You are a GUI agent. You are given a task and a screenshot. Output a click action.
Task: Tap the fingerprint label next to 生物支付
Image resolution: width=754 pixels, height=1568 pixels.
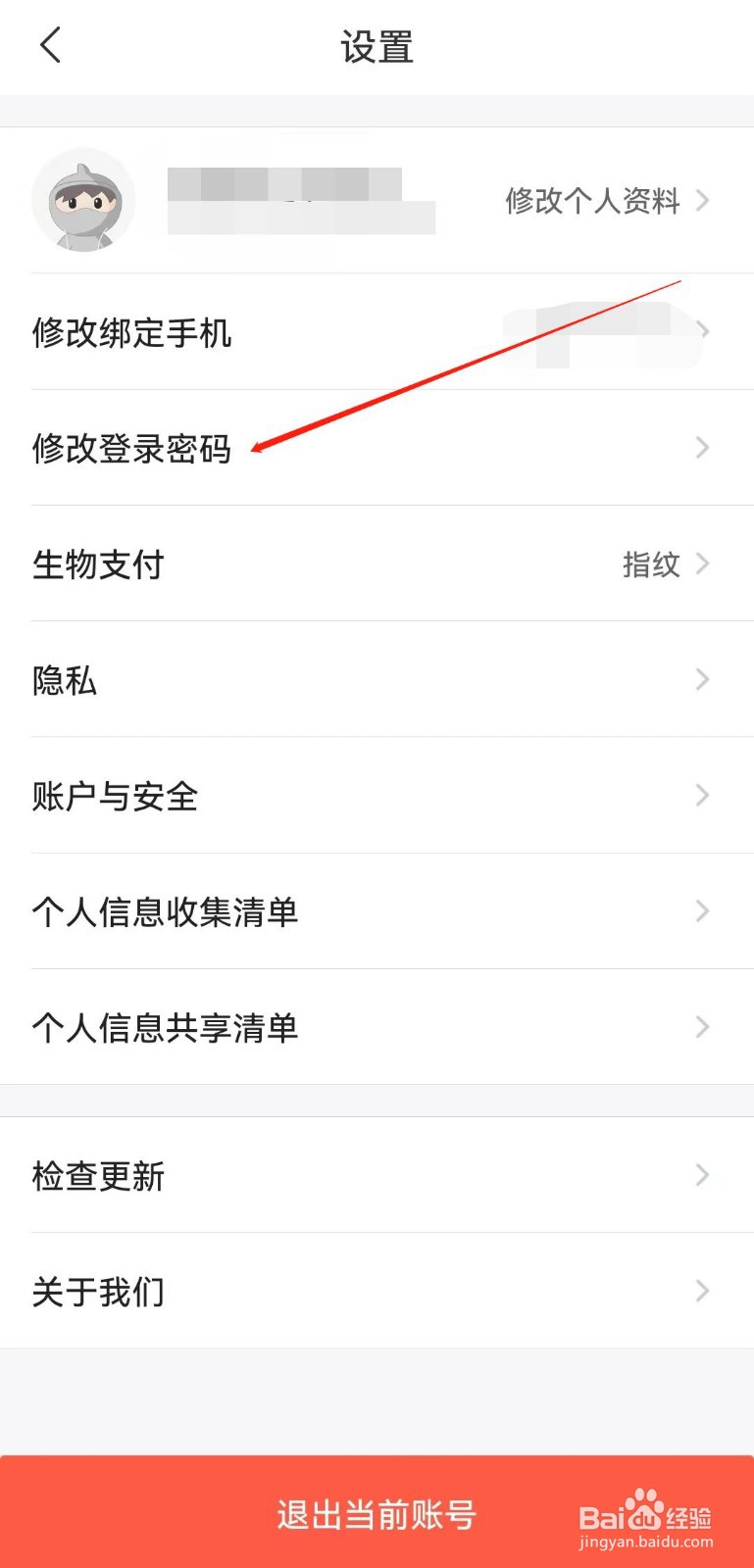pyautogui.click(x=649, y=563)
